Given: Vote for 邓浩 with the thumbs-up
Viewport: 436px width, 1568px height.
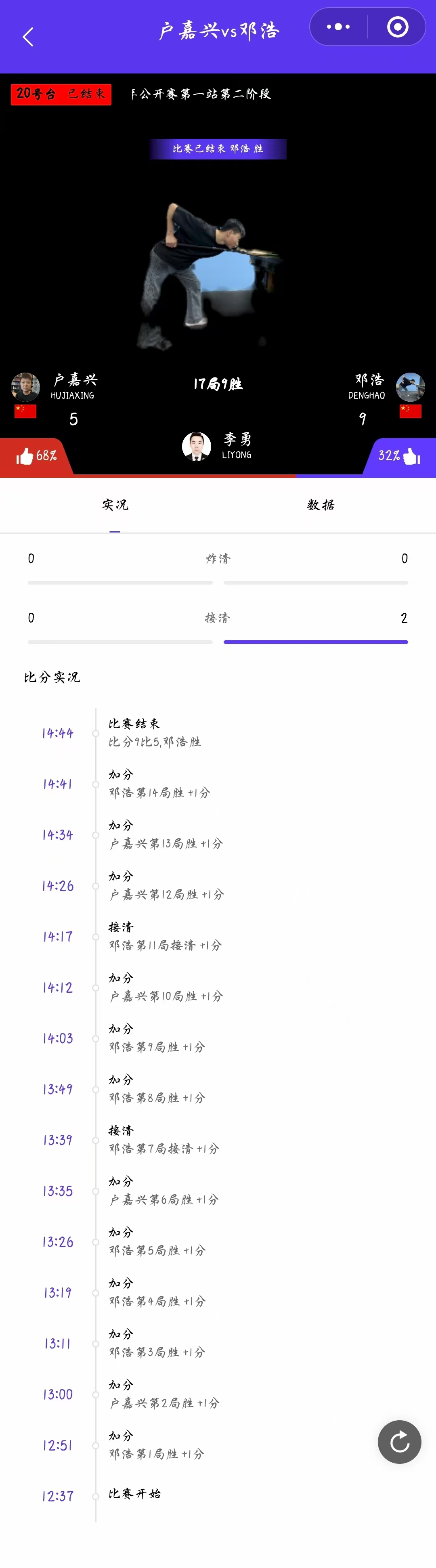Looking at the screenshot, I should [412, 456].
